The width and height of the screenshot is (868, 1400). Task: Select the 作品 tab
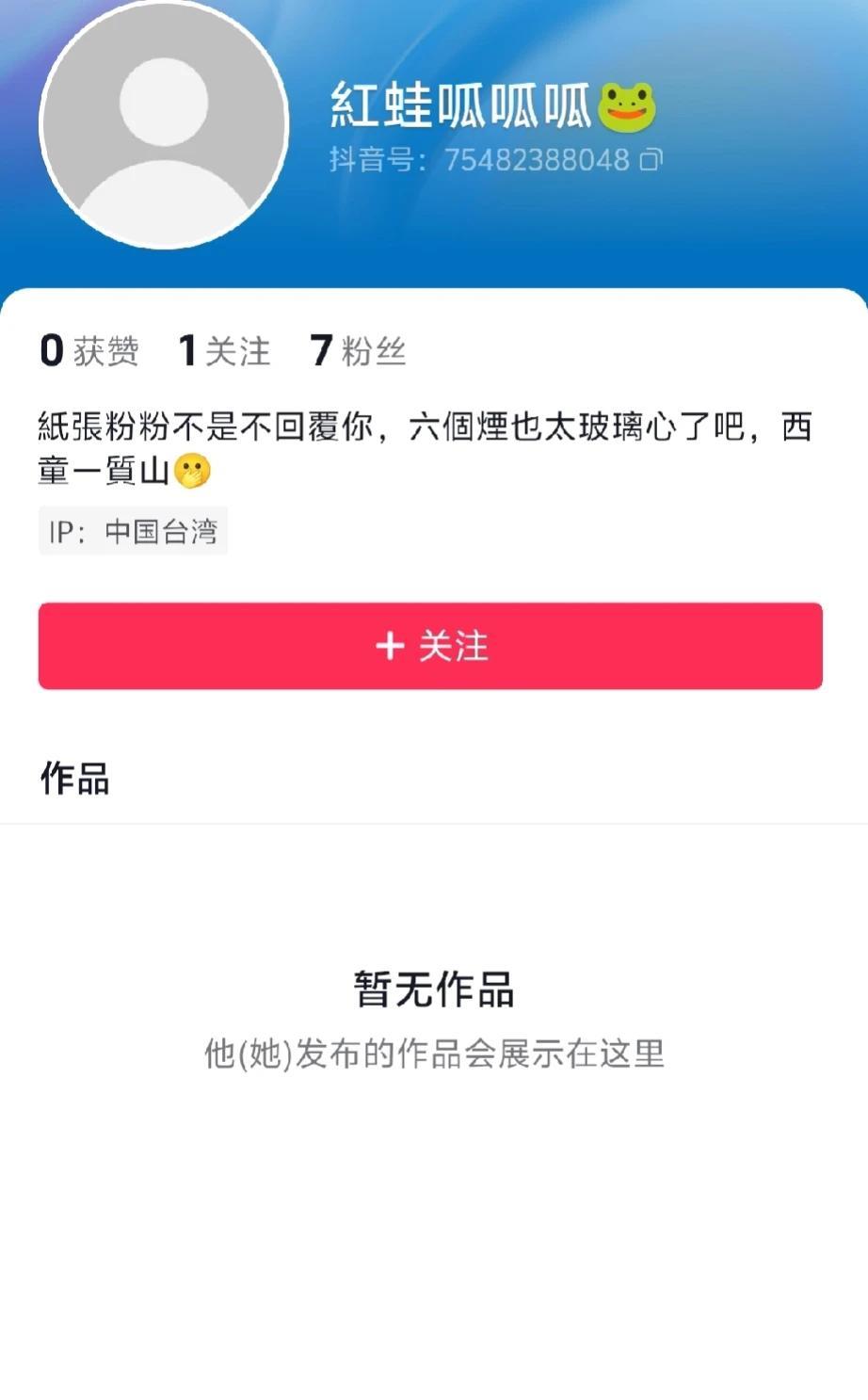click(74, 779)
